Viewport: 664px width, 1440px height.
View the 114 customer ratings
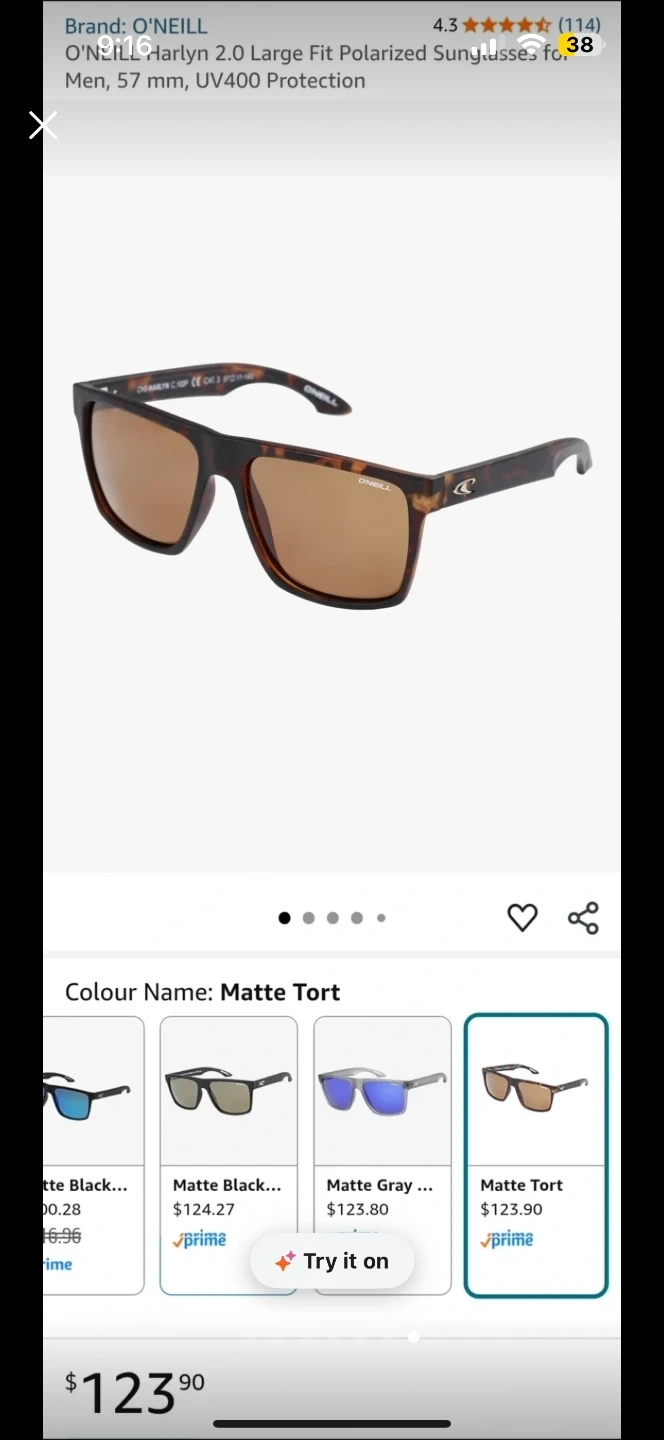click(579, 25)
